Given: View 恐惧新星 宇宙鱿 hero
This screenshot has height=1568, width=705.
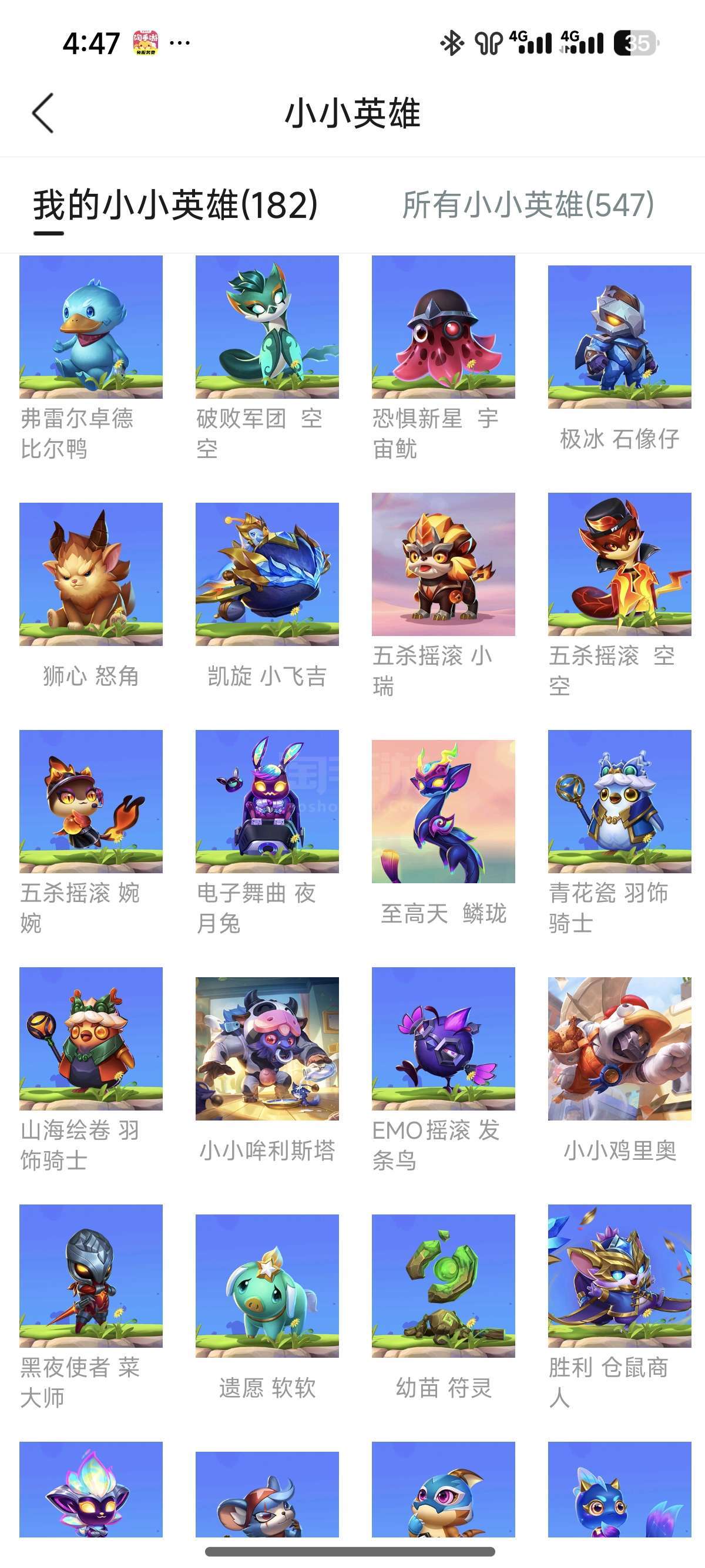Looking at the screenshot, I should [x=443, y=328].
